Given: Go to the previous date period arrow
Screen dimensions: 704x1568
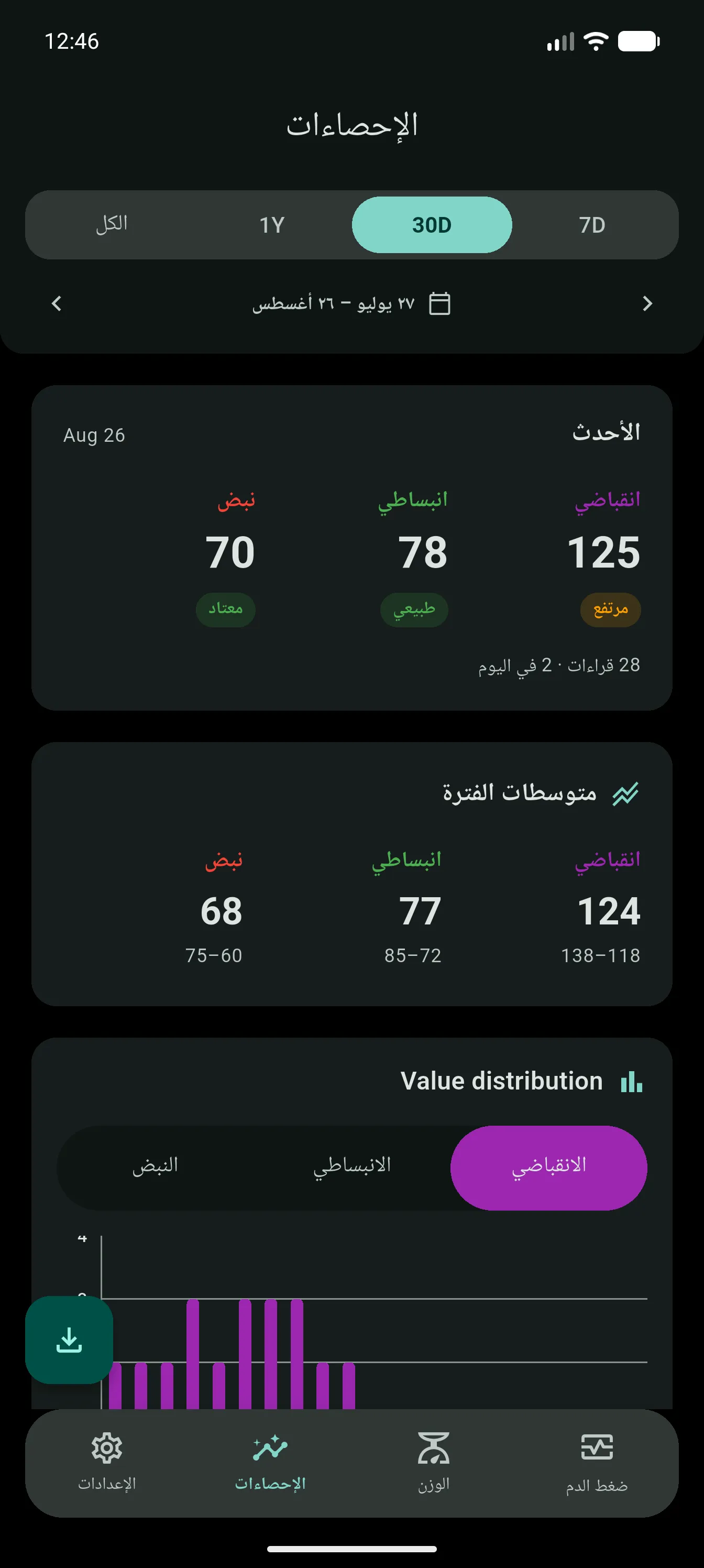Looking at the screenshot, I should click(x=57, y=303).
